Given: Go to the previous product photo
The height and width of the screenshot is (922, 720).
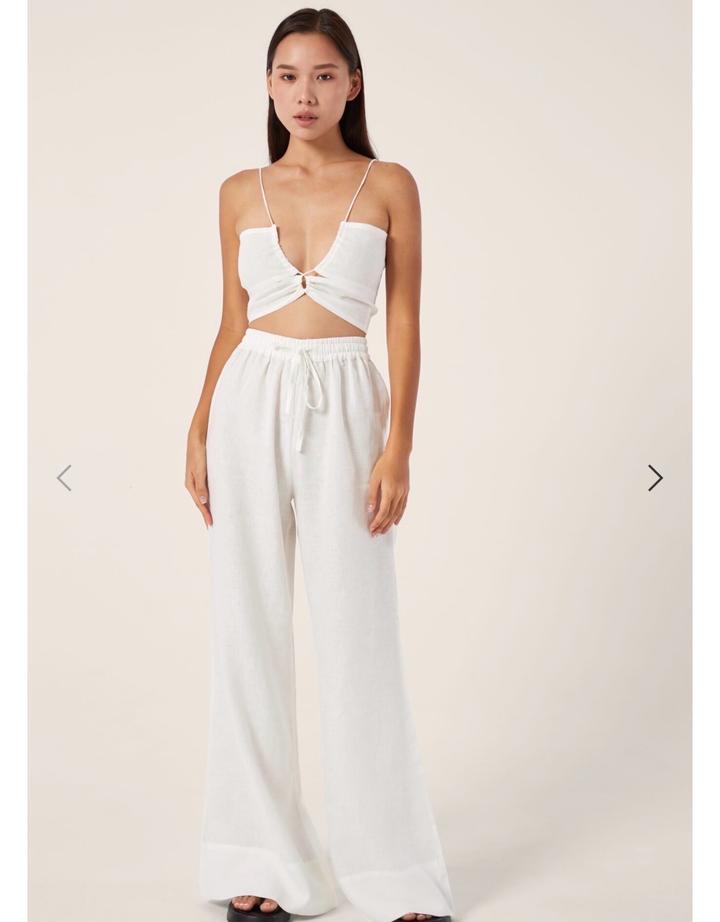Looking at the screenshot, I should click(x=64, y=478).
